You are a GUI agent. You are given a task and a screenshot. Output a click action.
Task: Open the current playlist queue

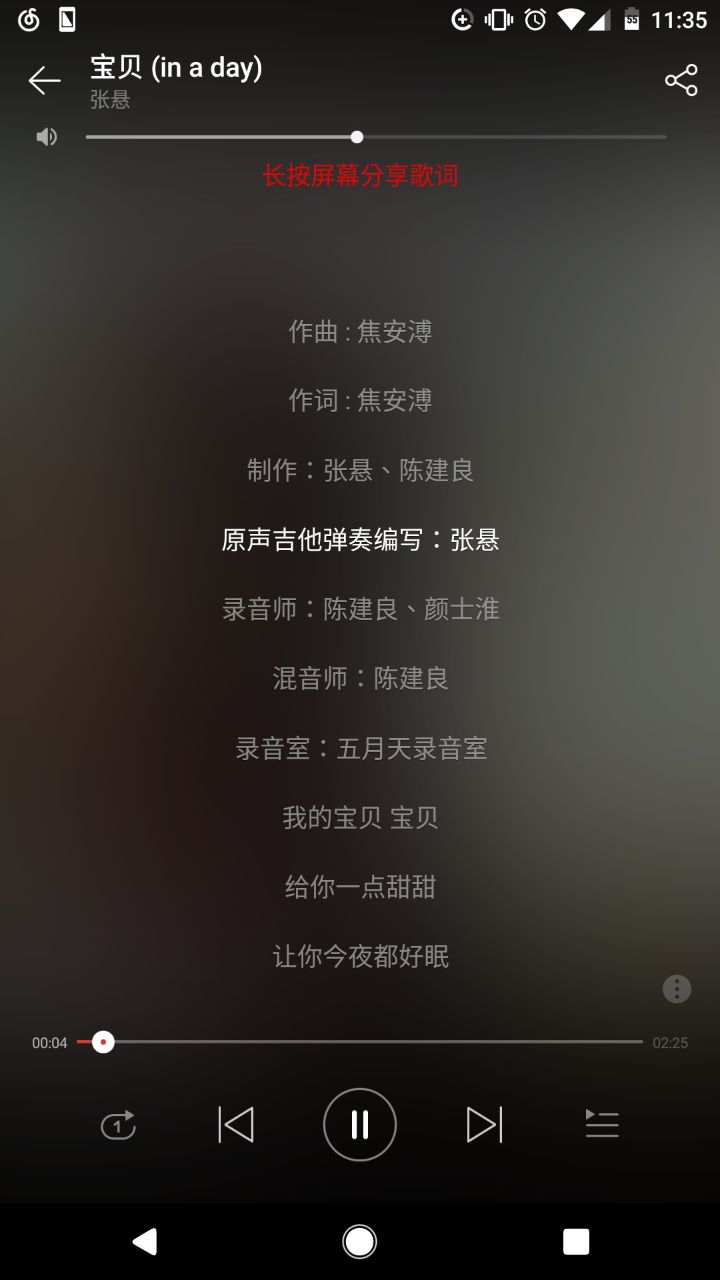click(x=602, y=1125)
